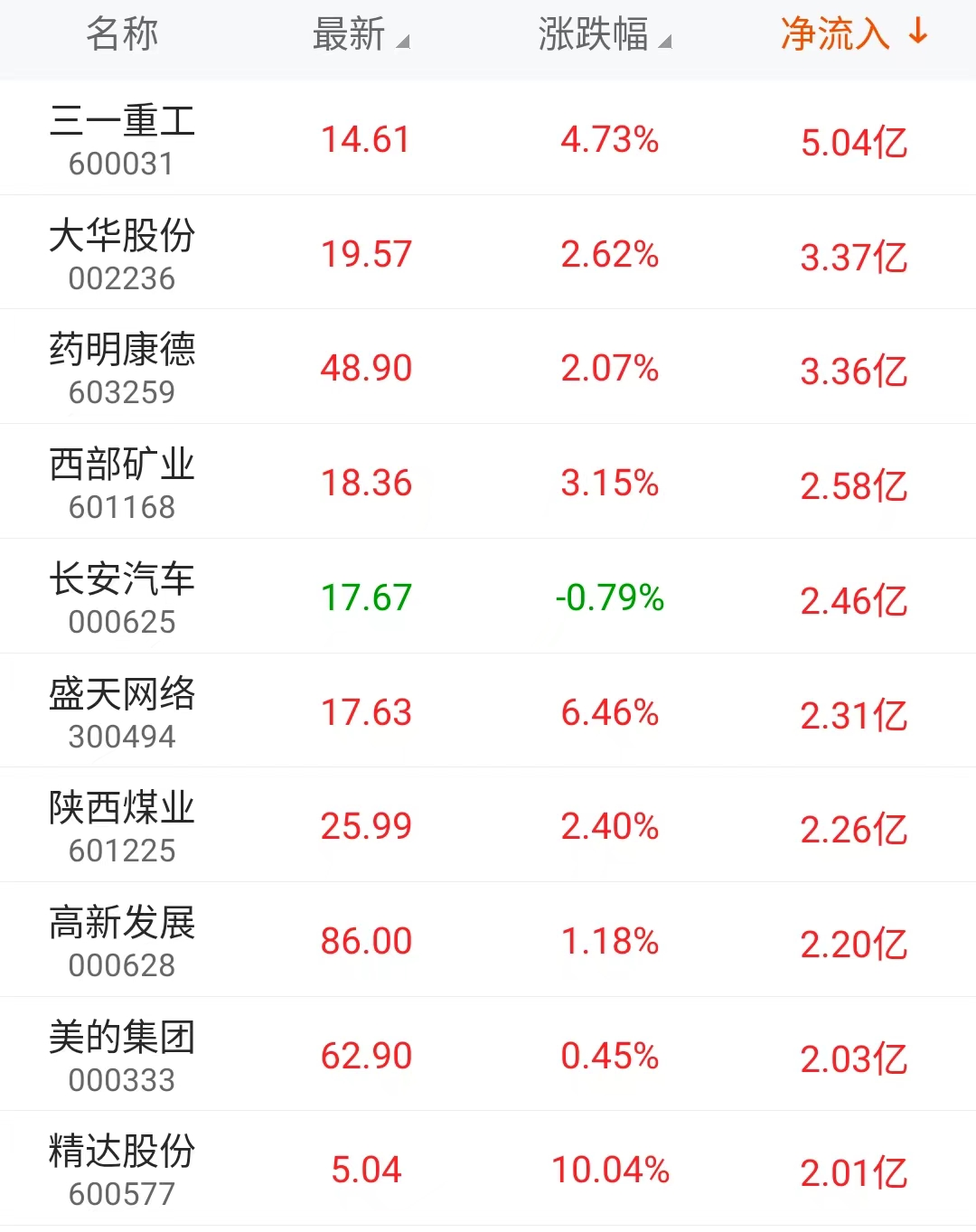Sort the list by 最新 price

[360, 35]
